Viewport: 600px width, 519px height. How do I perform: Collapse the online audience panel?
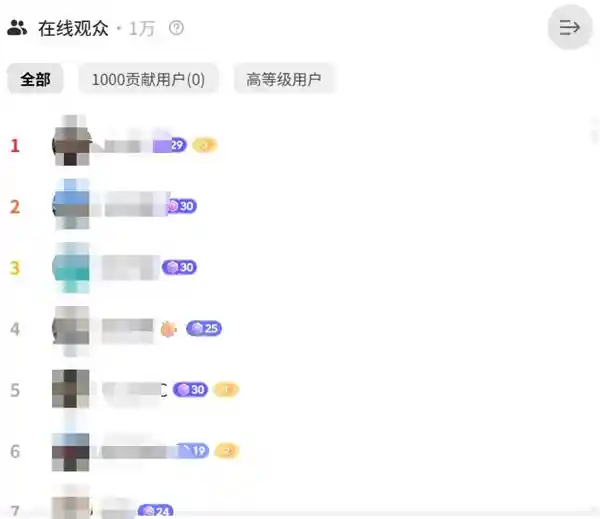(570, 28)
